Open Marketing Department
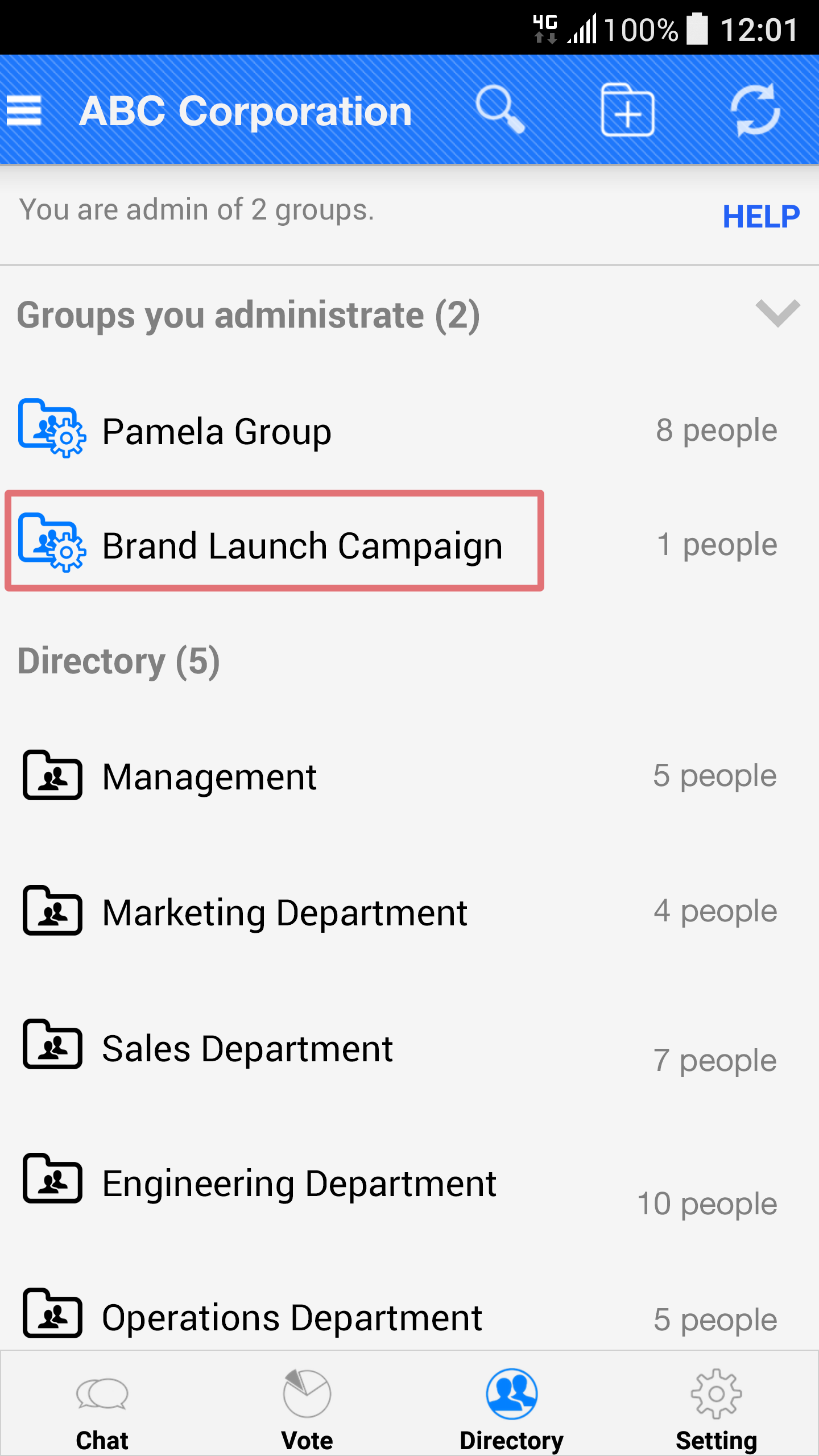The width and height of the screenshot is (819, 1456). [x=284, y=912]
